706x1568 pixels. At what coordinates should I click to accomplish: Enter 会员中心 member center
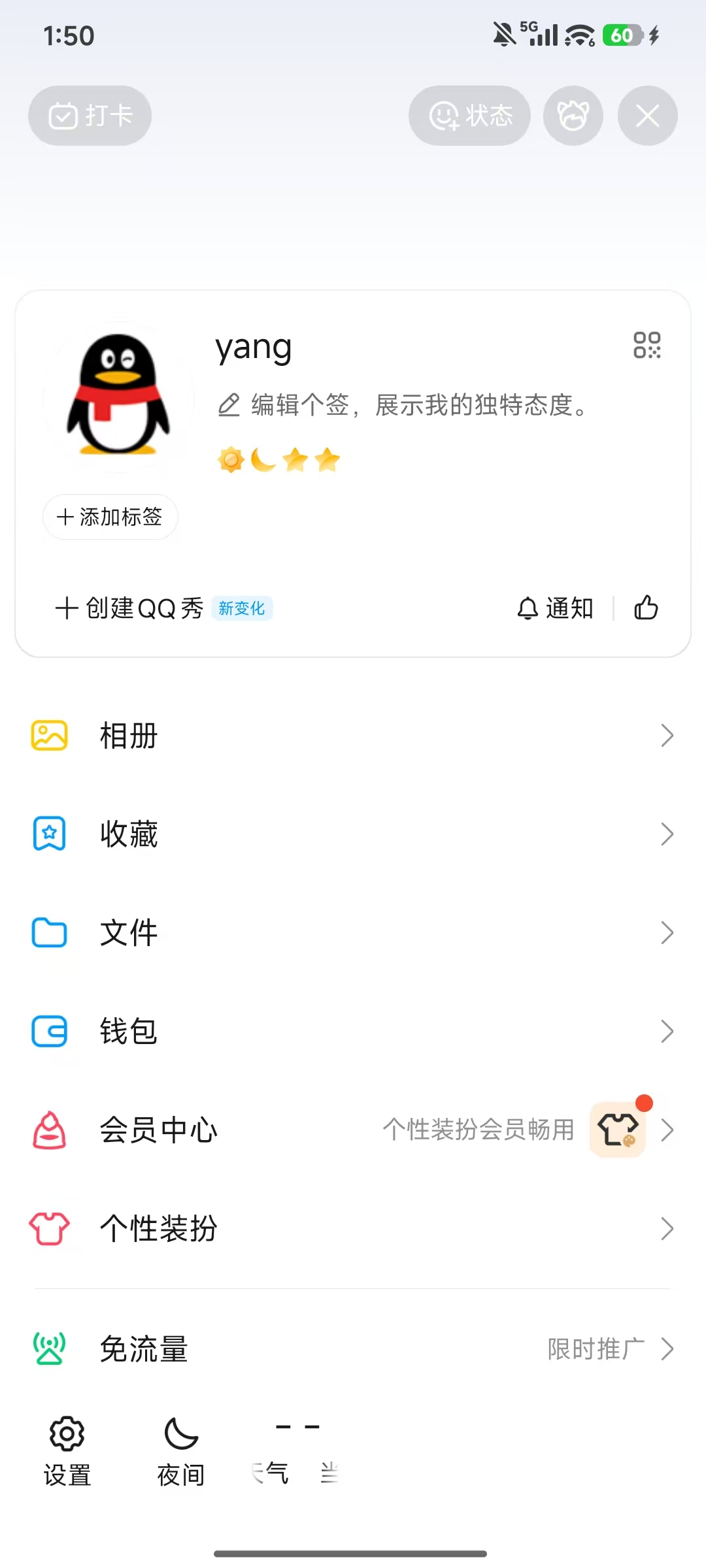click(353, 1130)
